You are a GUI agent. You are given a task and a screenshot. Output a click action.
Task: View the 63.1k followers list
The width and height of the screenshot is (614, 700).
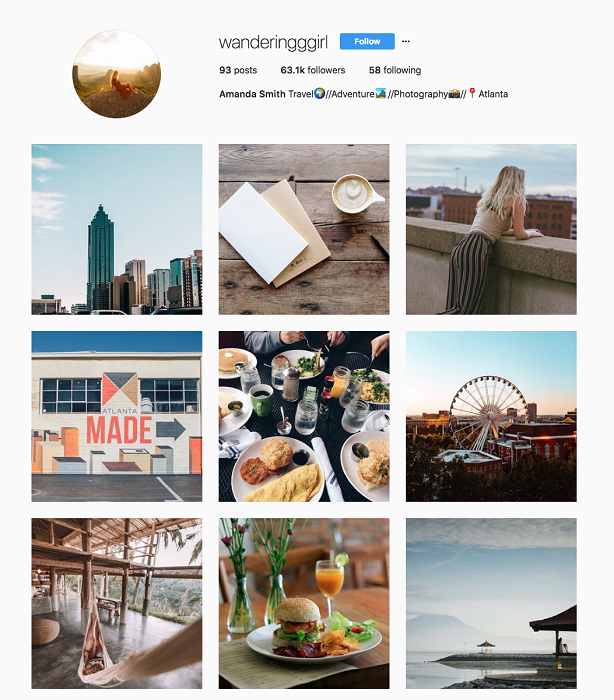coord(313,70)
